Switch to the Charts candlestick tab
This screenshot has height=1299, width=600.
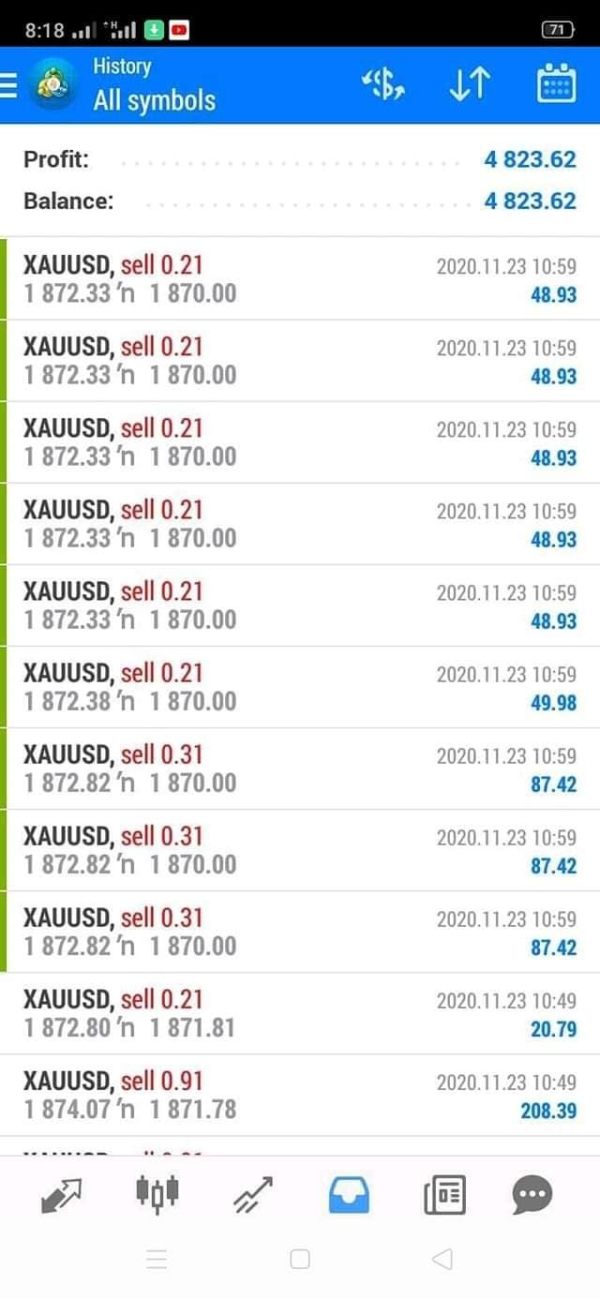click(x=157, y=1194)
